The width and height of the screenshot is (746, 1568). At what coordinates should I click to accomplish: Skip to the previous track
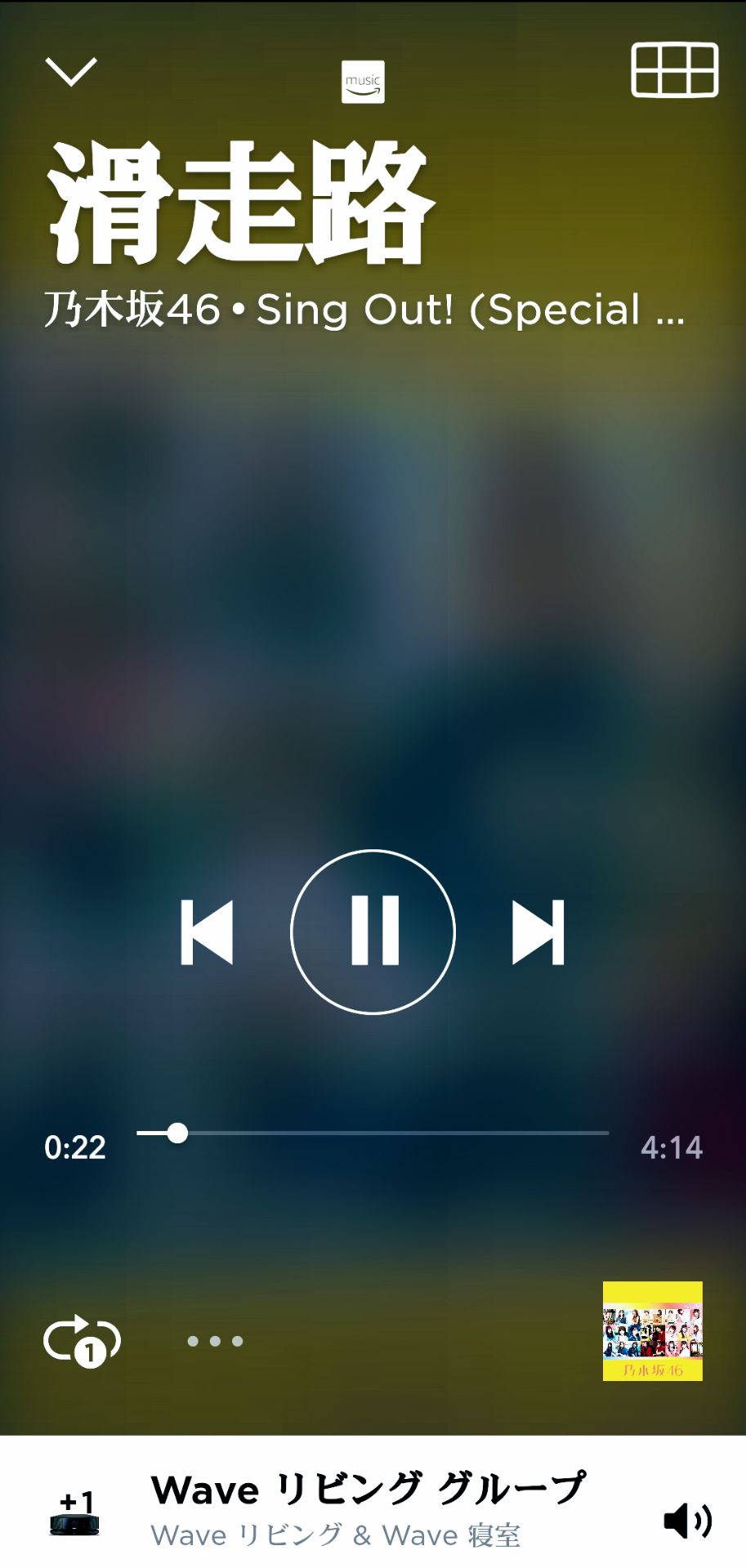click(x=207, y=933)
